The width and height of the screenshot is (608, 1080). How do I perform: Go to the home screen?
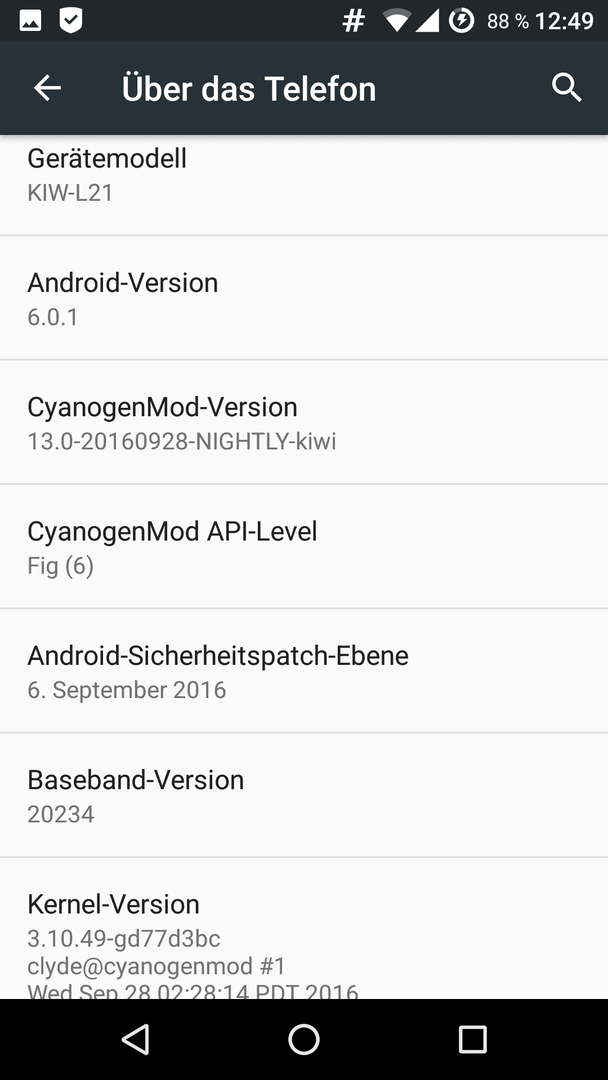tap(304, 1039)
